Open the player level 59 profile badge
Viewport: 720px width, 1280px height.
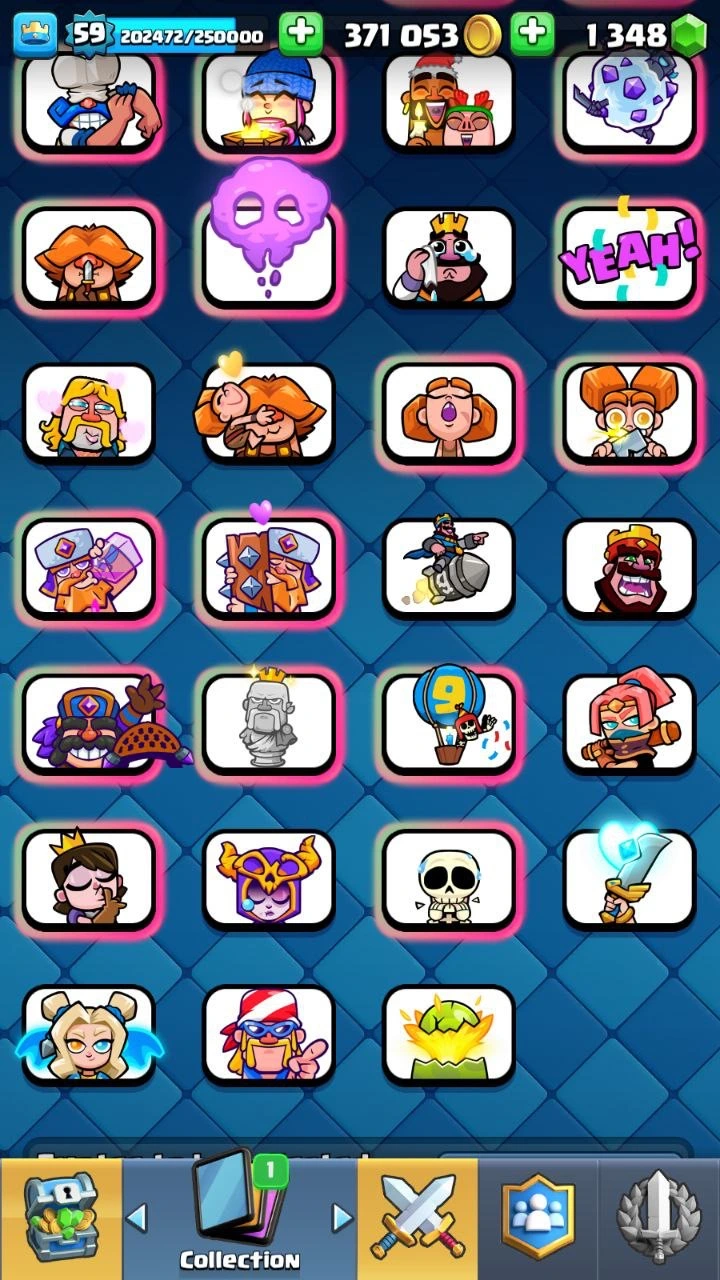88,35
